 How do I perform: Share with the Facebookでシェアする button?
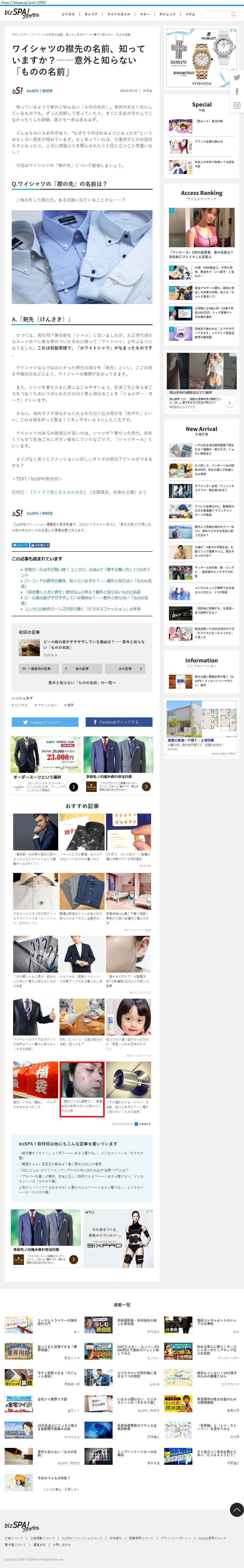[119, 722]
